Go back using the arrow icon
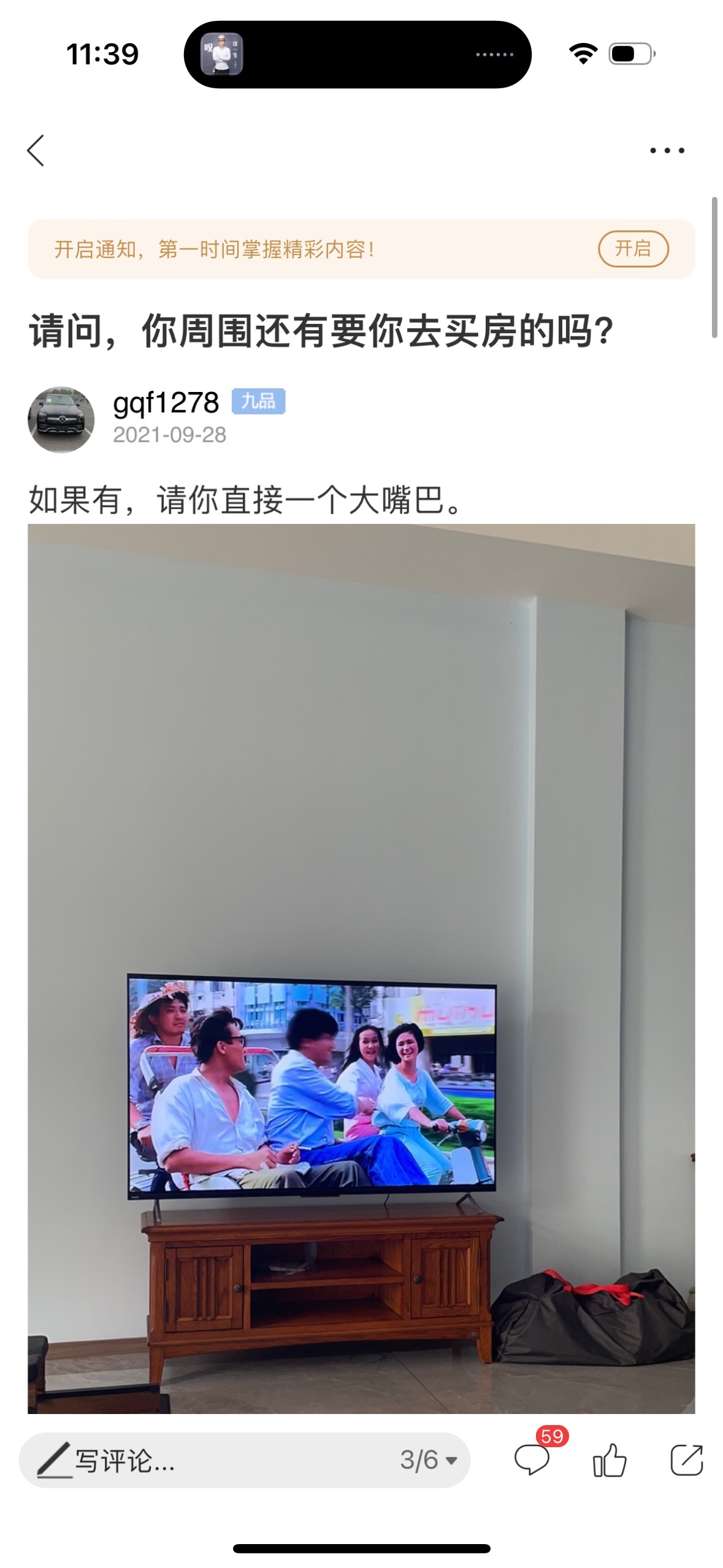 tap(36, 150)
